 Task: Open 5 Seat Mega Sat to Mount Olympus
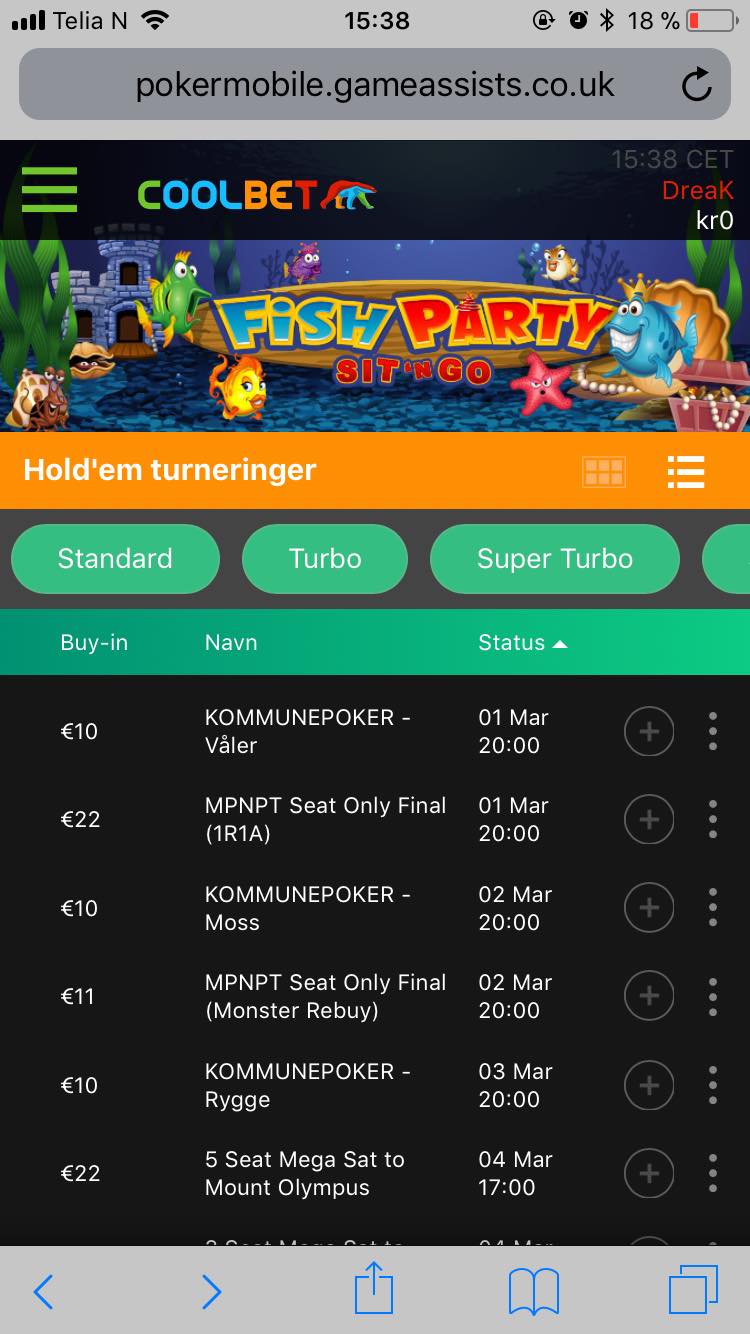click(305, 1173)
